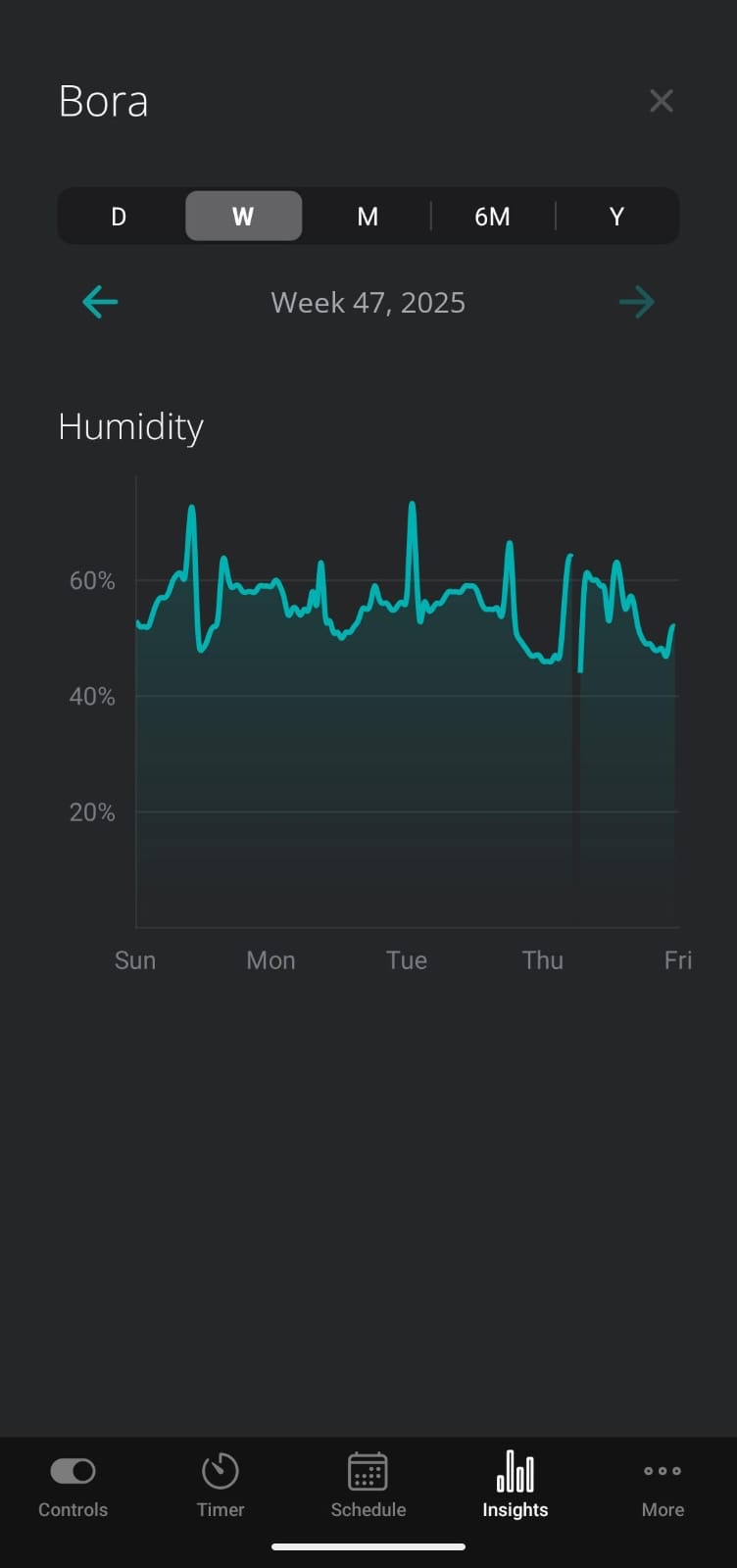Screen dimensions: 737x1568
Task: Select the Timer icon
Action: coord(220,1470)
